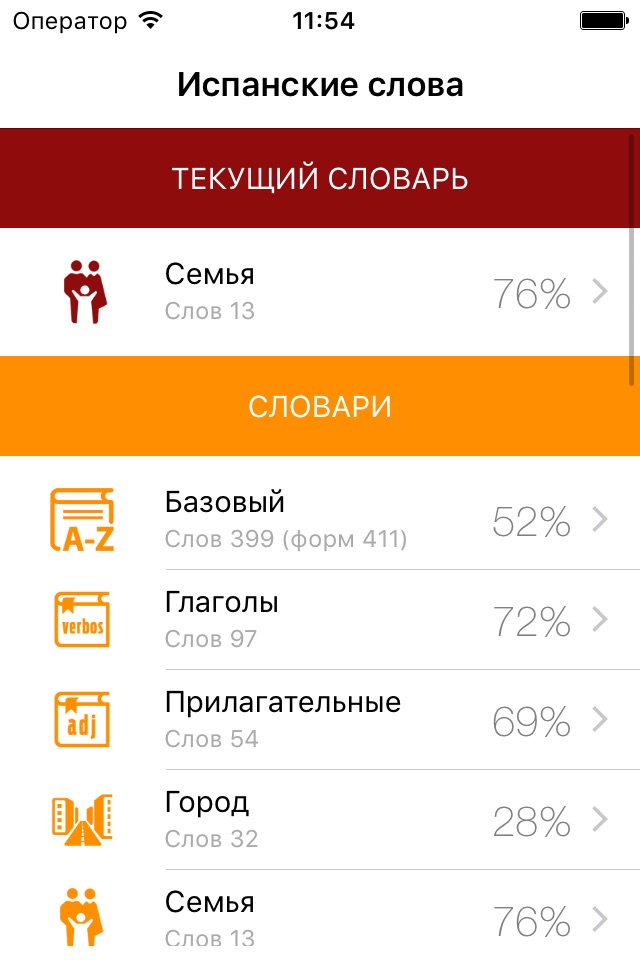
Task: Choose the Город dictionary
Action: 320,820
